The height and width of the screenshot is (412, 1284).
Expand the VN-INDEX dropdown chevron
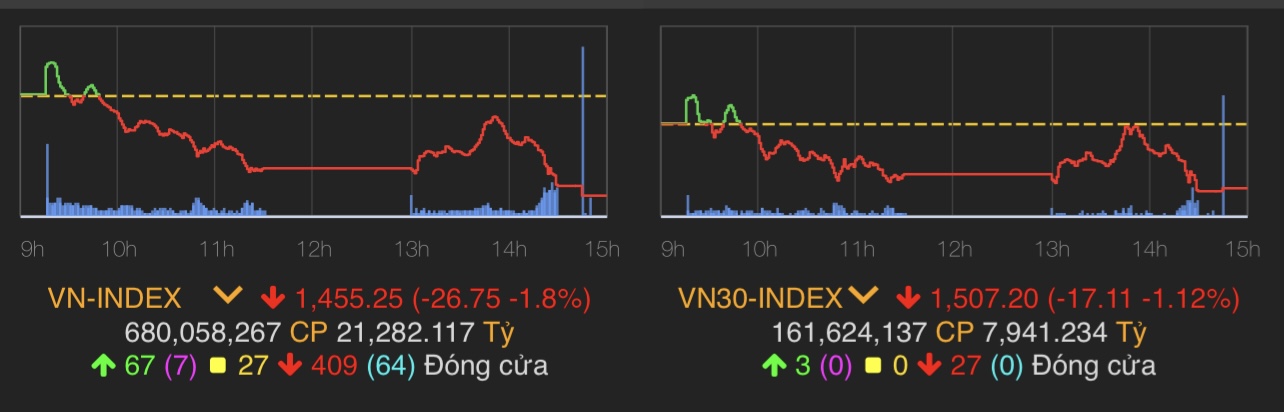tap(228, 297)
